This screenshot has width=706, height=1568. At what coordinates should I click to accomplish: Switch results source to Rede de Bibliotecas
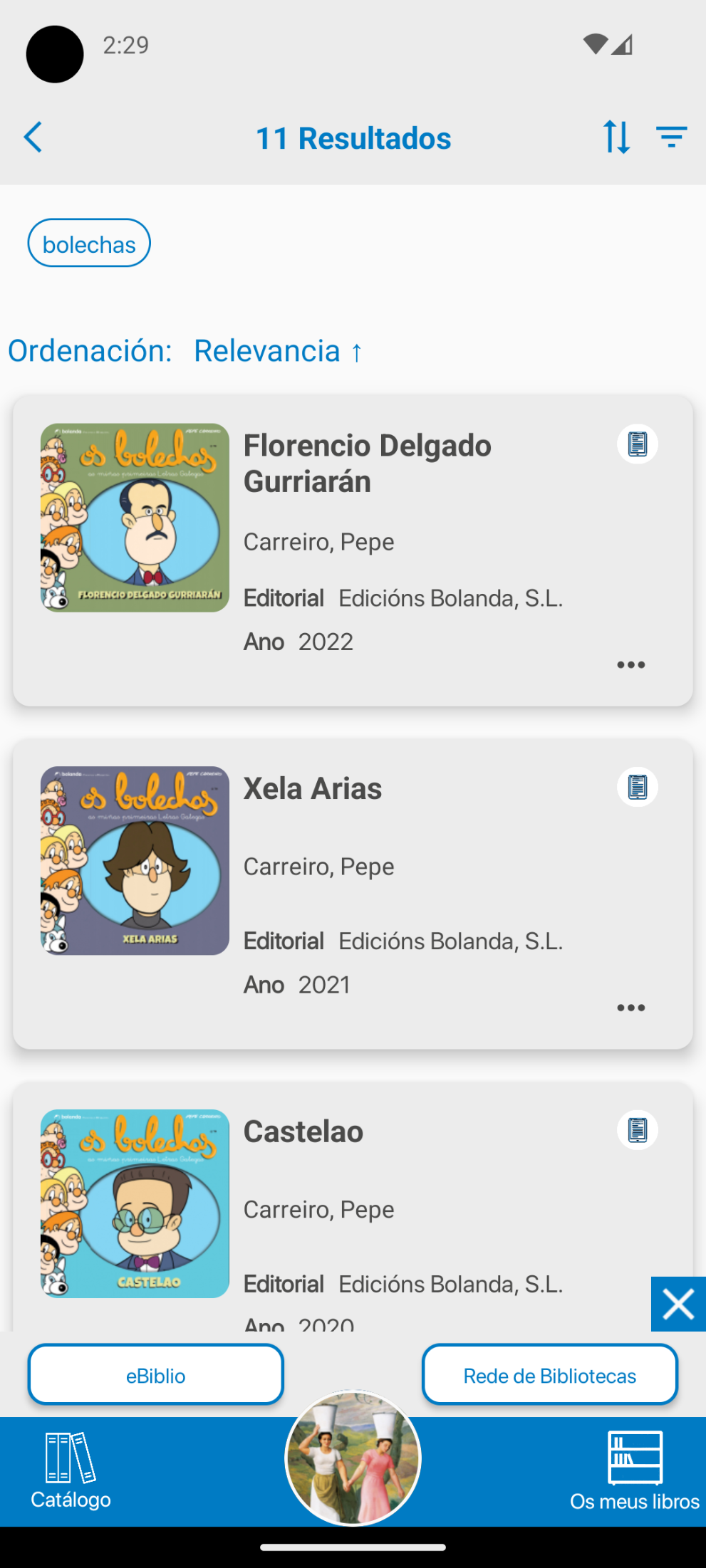coord(549,1375)
